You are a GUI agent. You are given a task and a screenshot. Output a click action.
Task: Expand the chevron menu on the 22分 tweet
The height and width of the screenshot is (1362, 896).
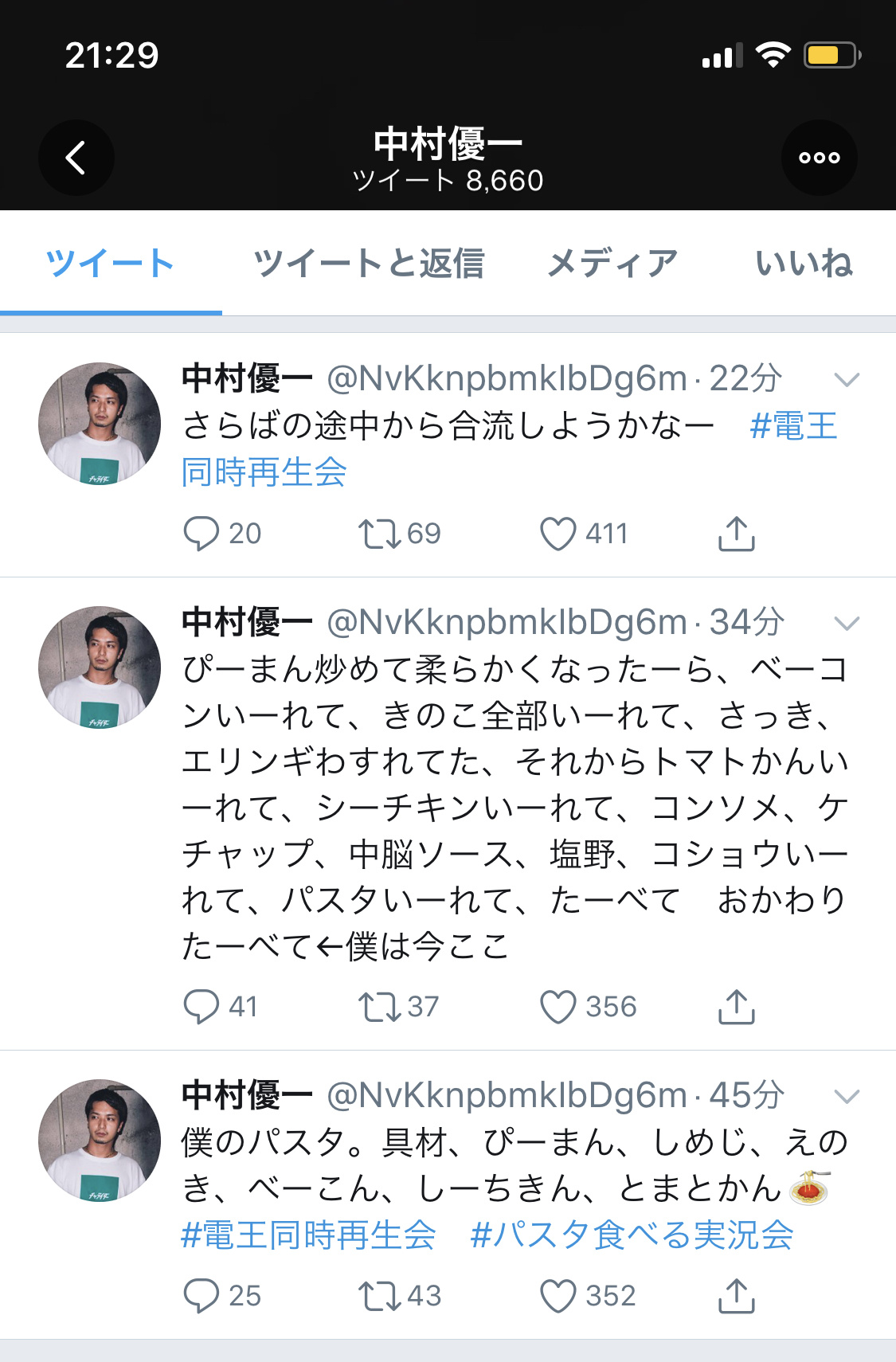pyautogui.click(x=846, y=379)
